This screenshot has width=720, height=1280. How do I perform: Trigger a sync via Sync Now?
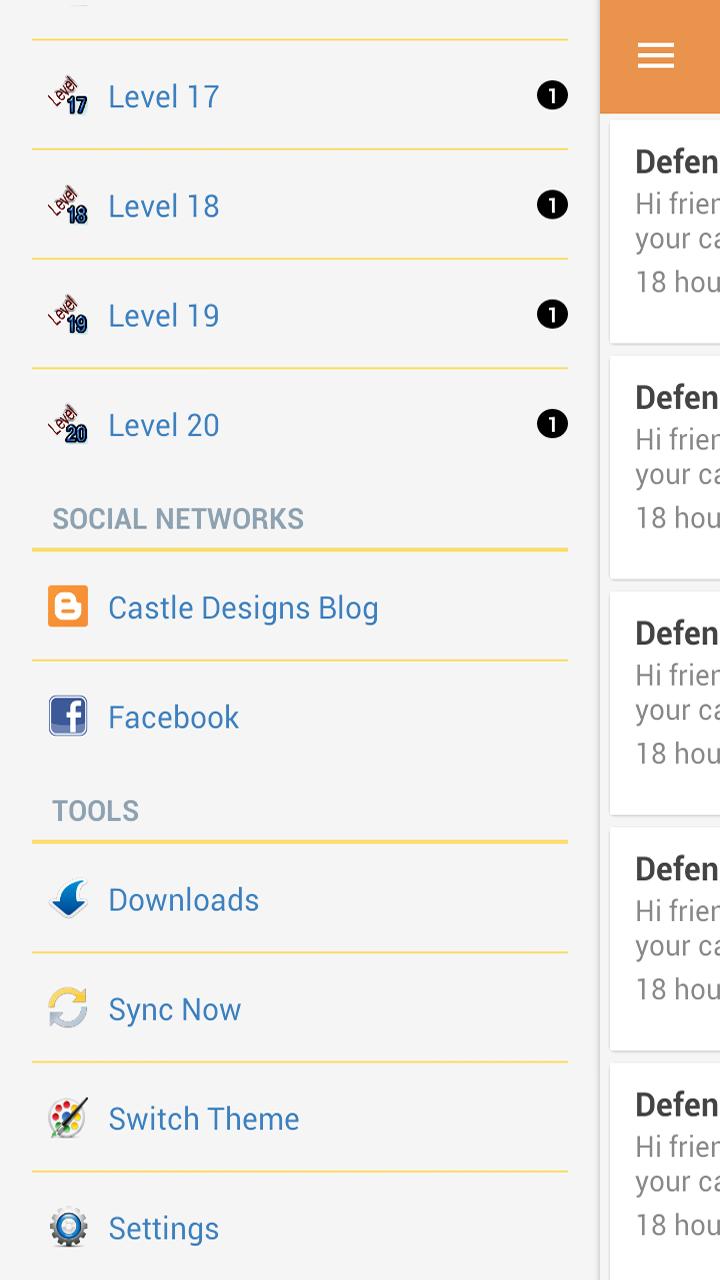174,1009
